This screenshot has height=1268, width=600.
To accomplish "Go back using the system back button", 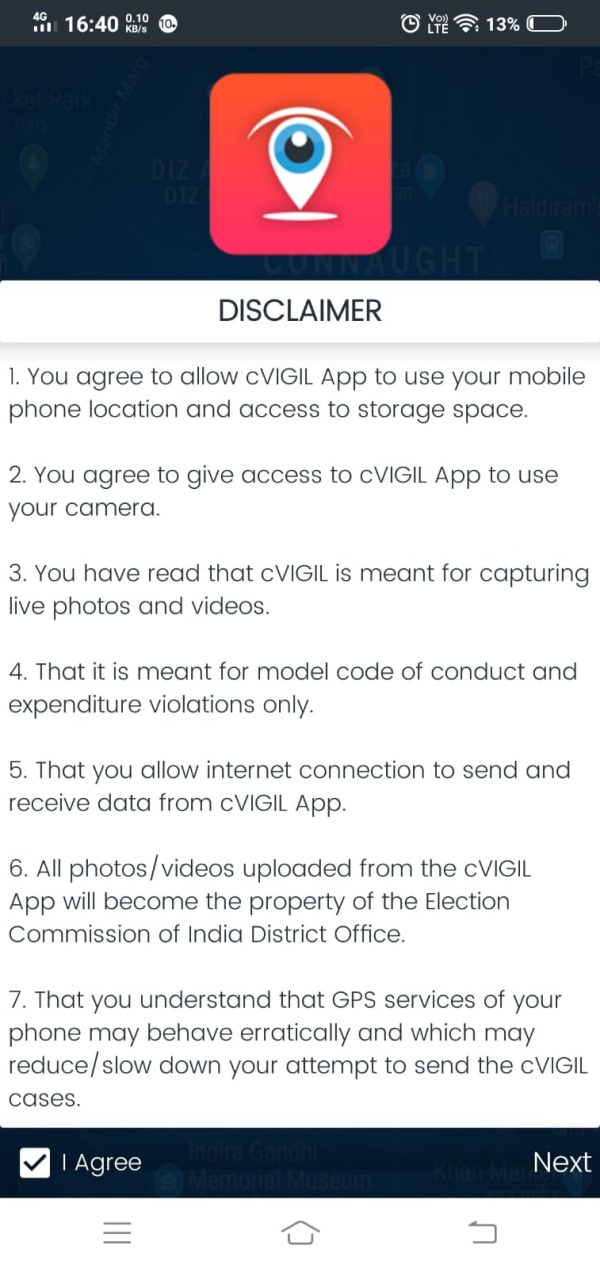I will 483,1233.
